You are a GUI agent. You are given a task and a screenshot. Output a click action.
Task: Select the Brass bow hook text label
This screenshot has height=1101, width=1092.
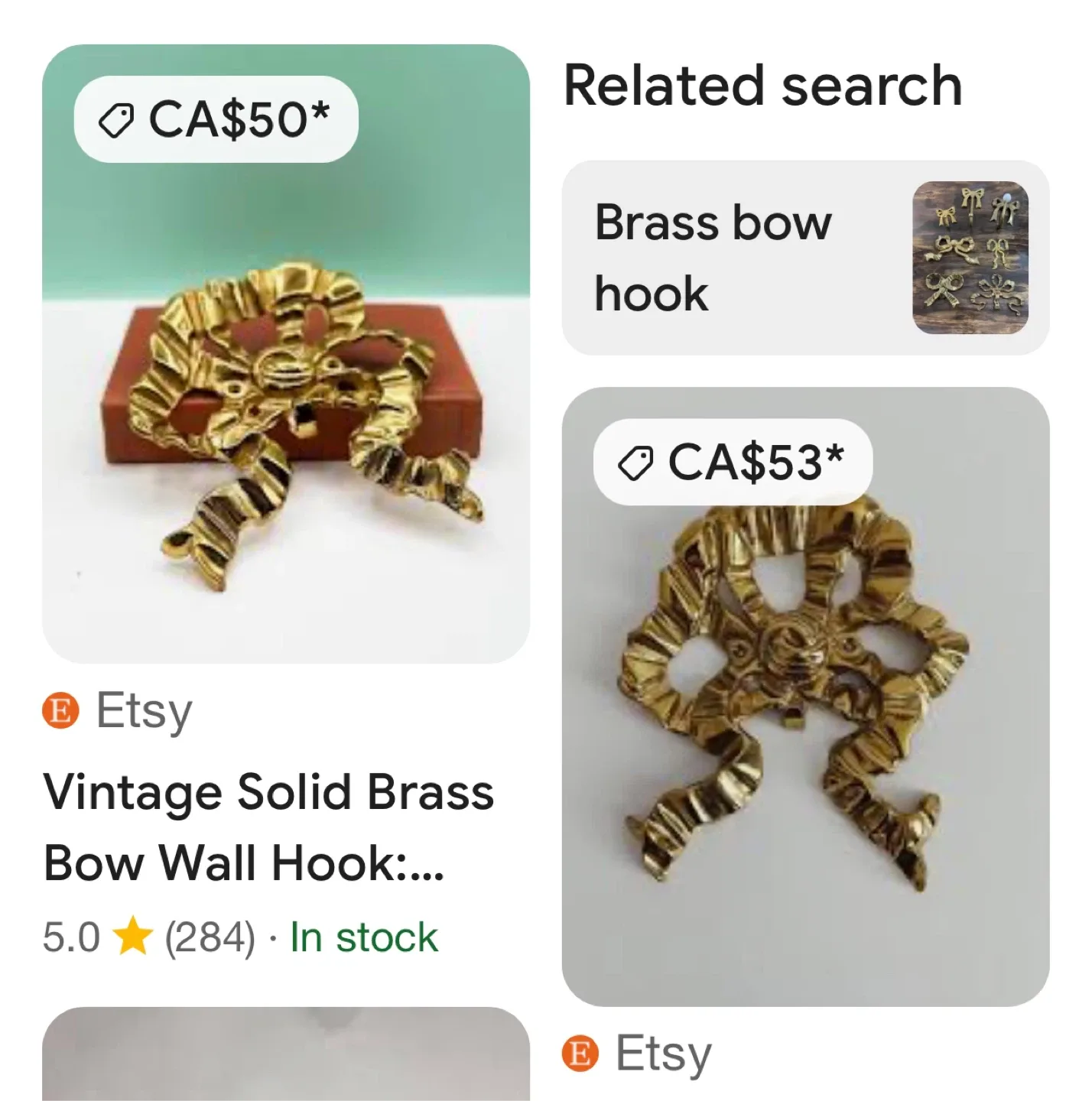pyautogui.click(x=713, y=257)
